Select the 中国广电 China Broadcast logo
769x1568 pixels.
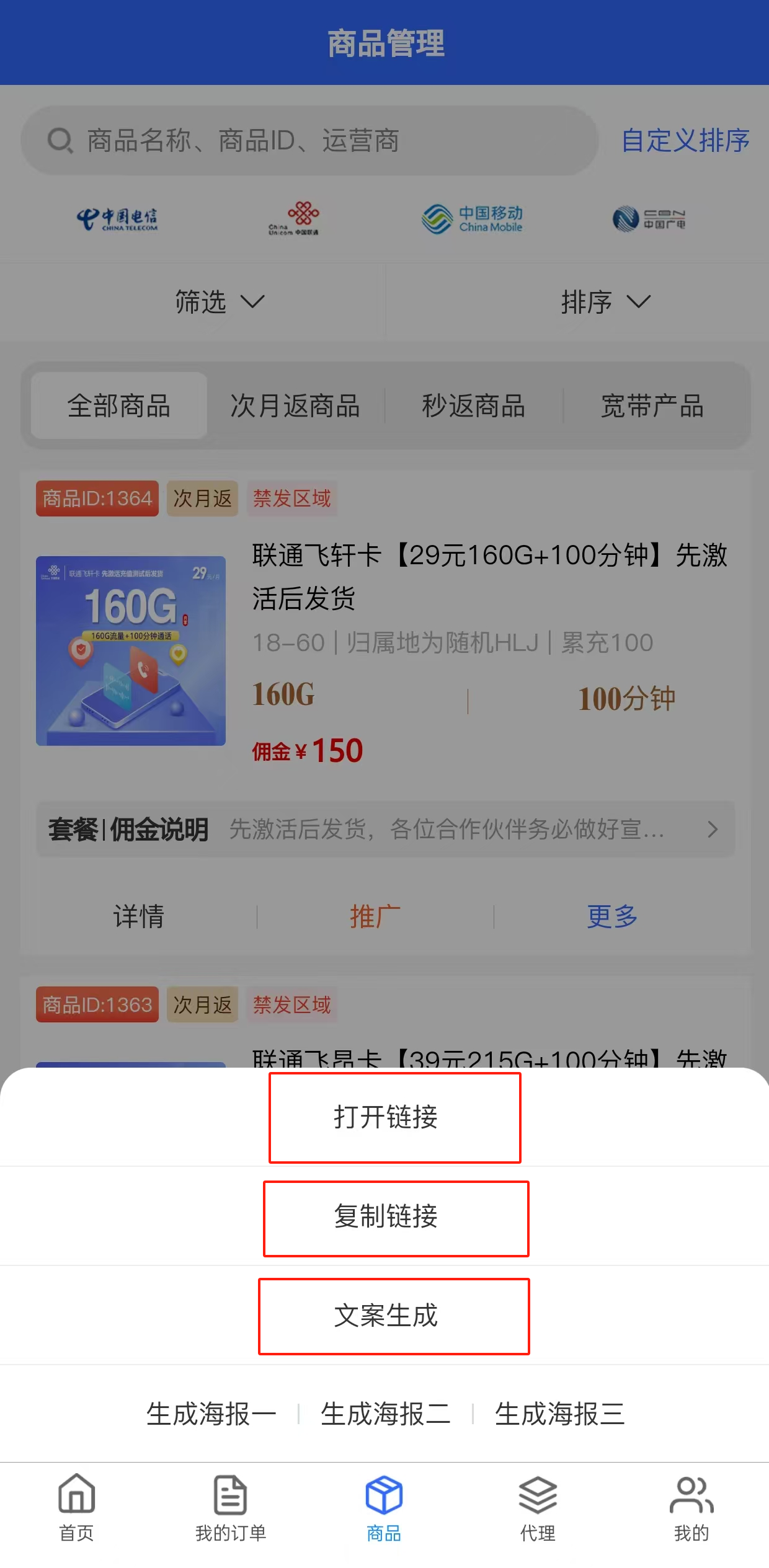(649, 218)
